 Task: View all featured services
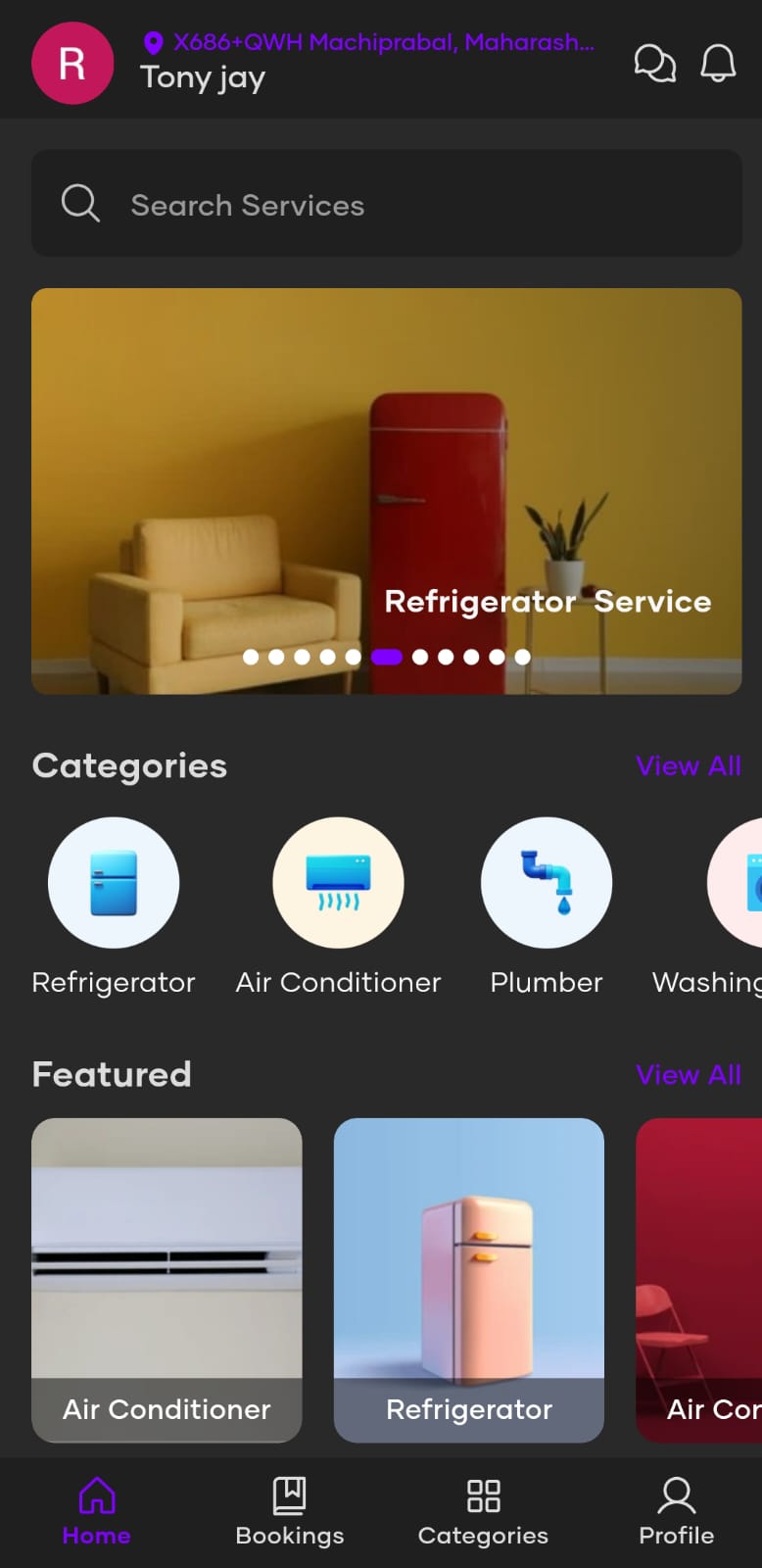[x=688, y=1074]
